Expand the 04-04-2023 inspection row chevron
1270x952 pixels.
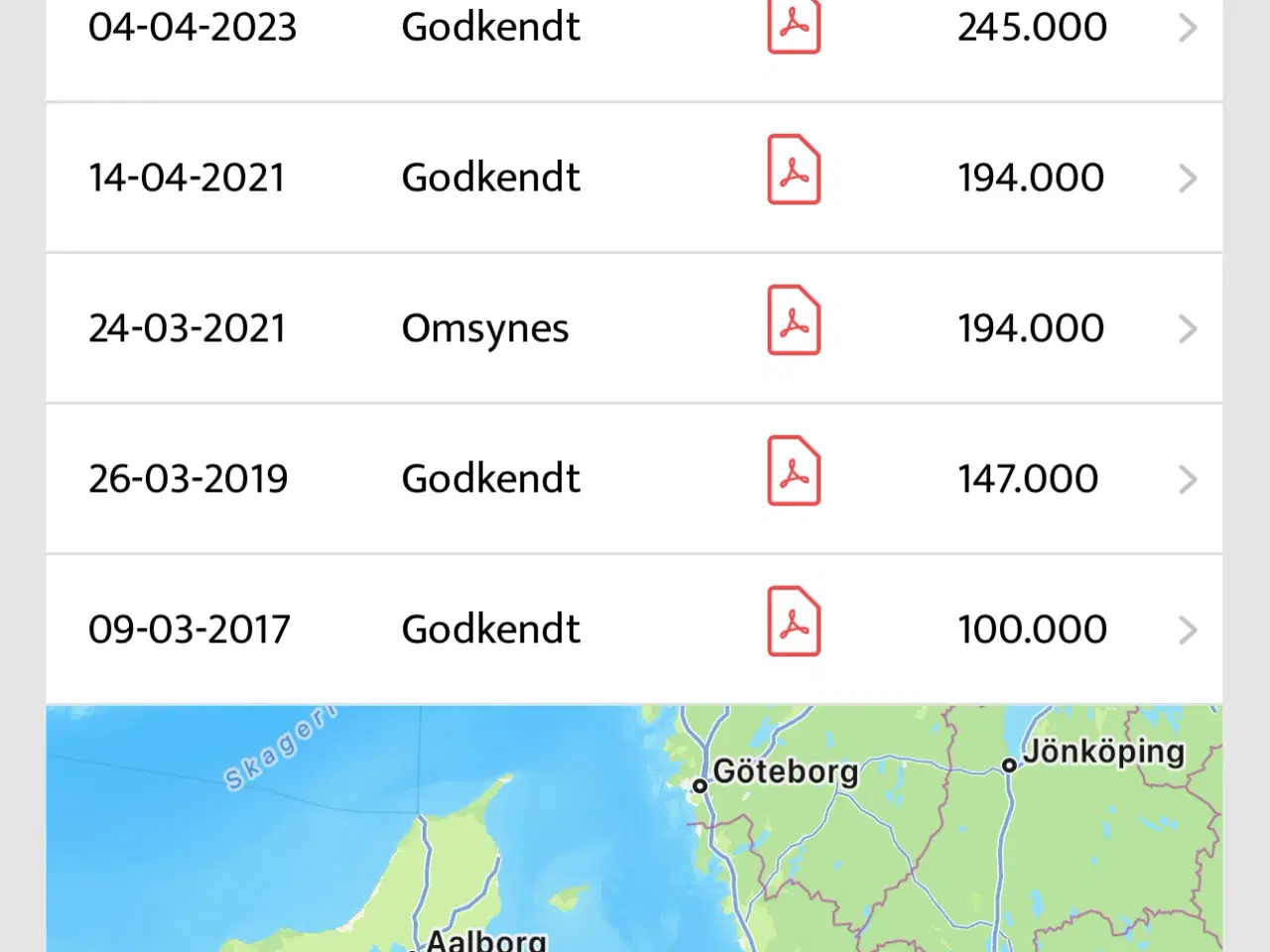(1188, 28)
